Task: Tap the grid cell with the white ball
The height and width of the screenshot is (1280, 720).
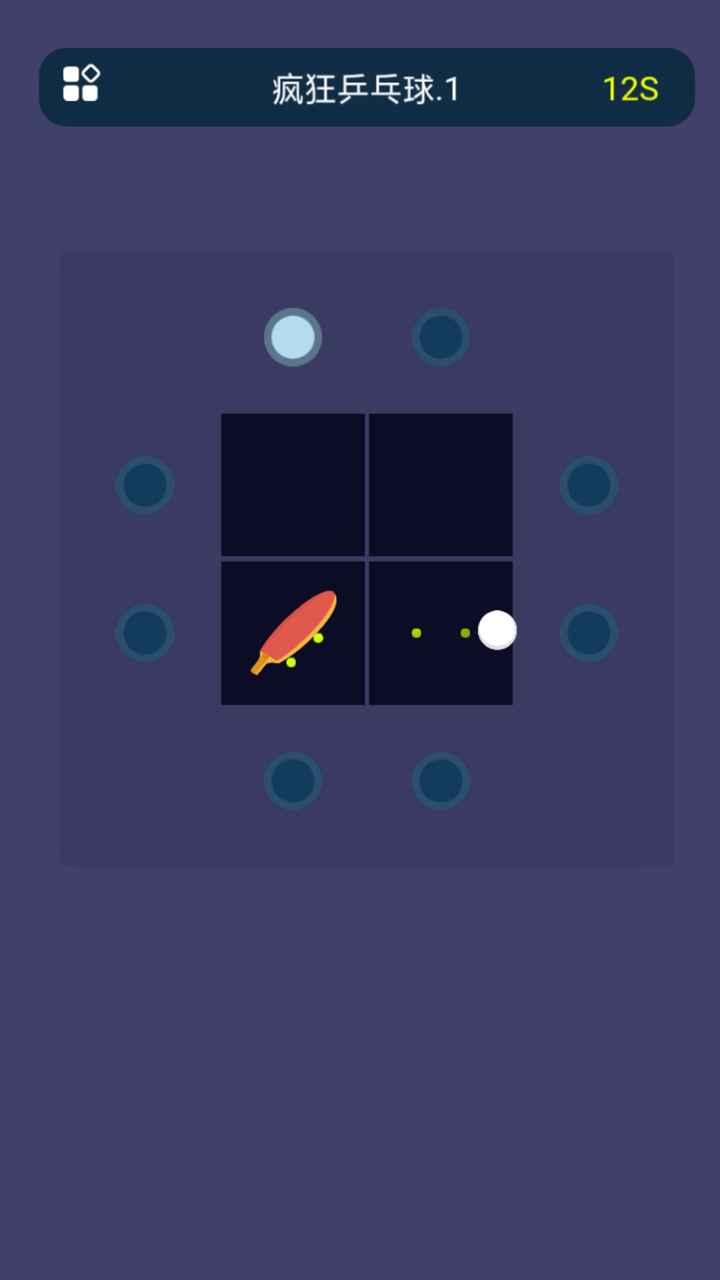Action: [441, 633]
